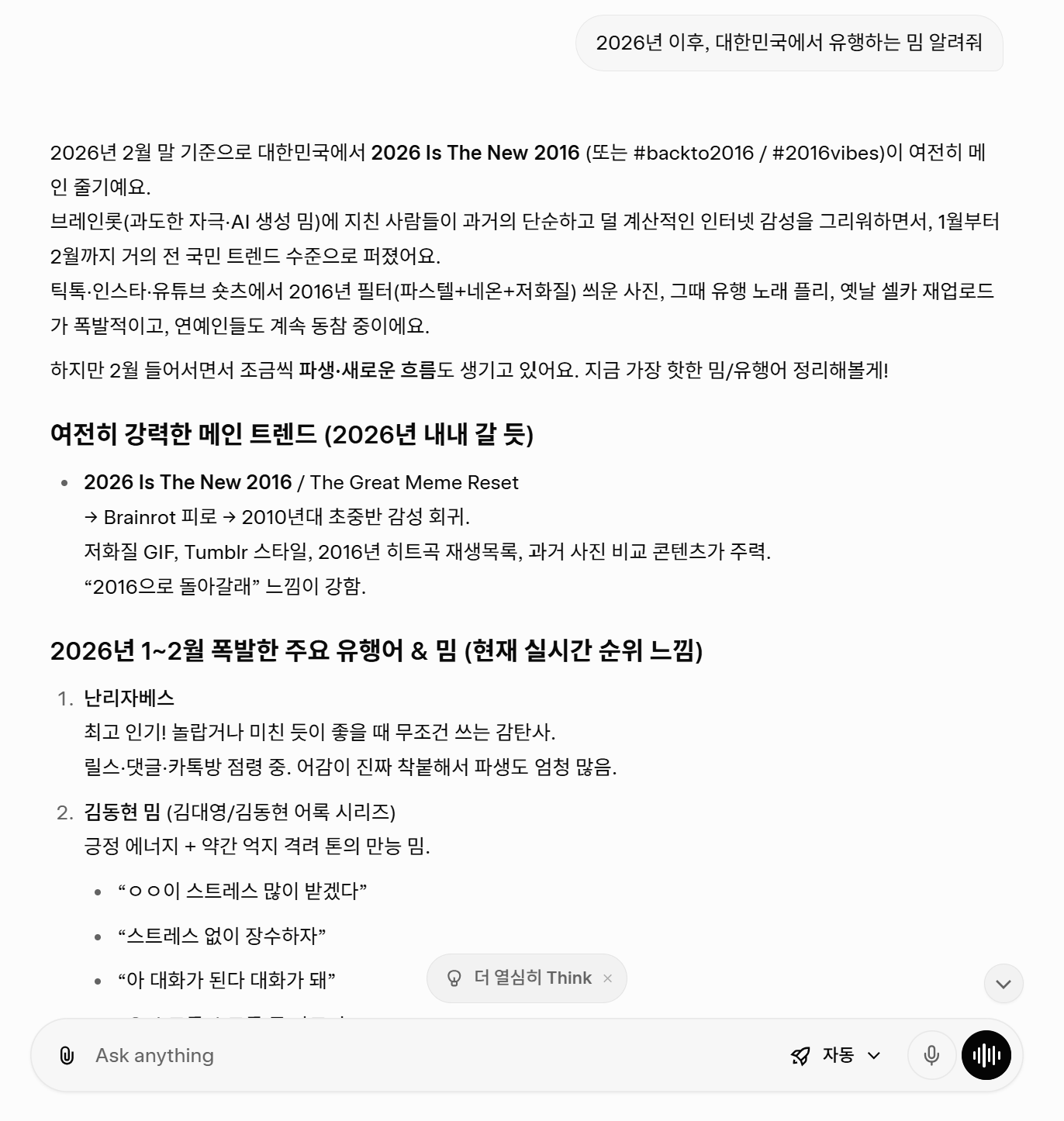Jump to bottom with the down-arrow button

(x=1003, y=984)
